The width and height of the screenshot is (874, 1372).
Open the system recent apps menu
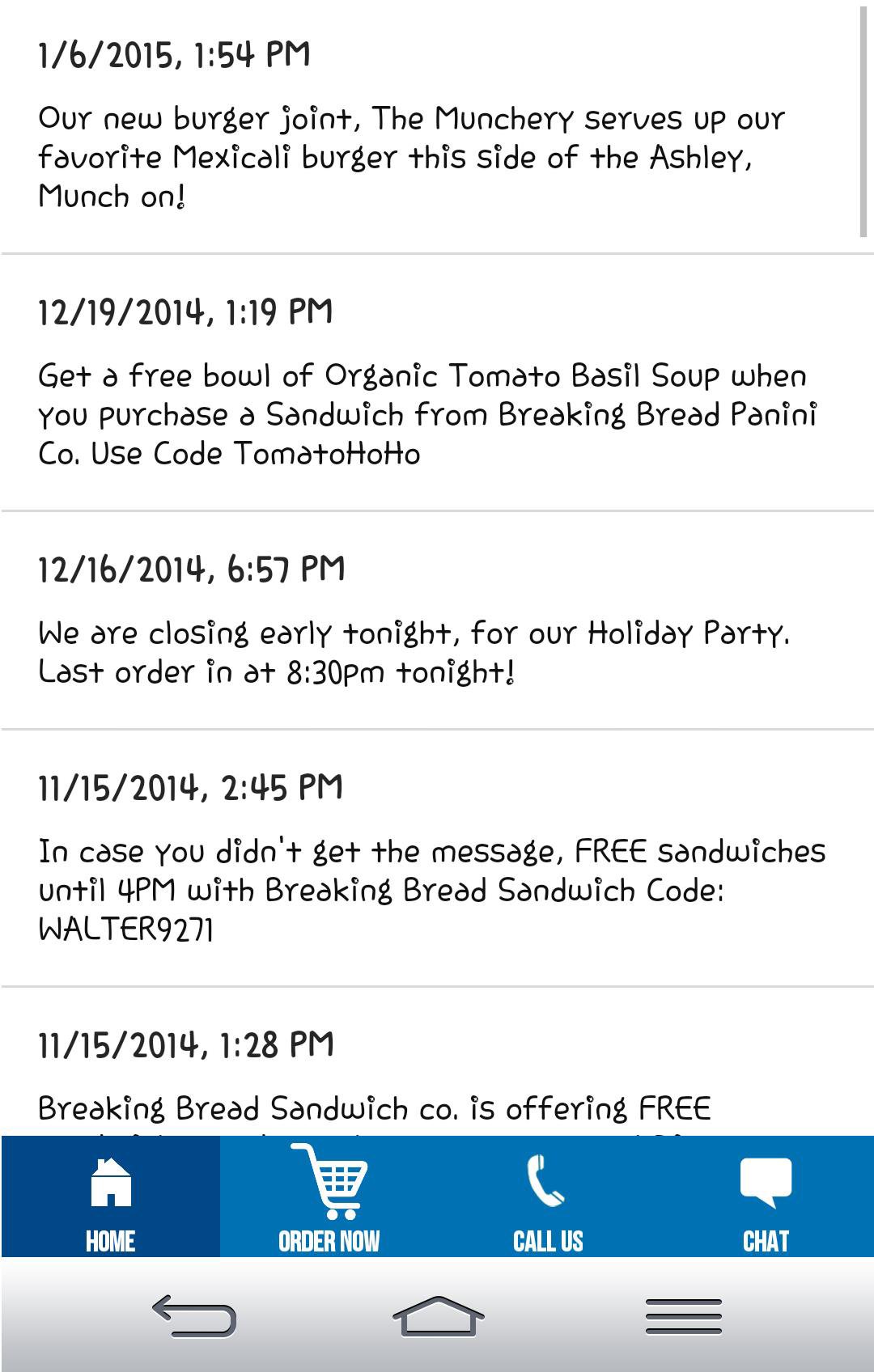click(x=684, y=1315)
